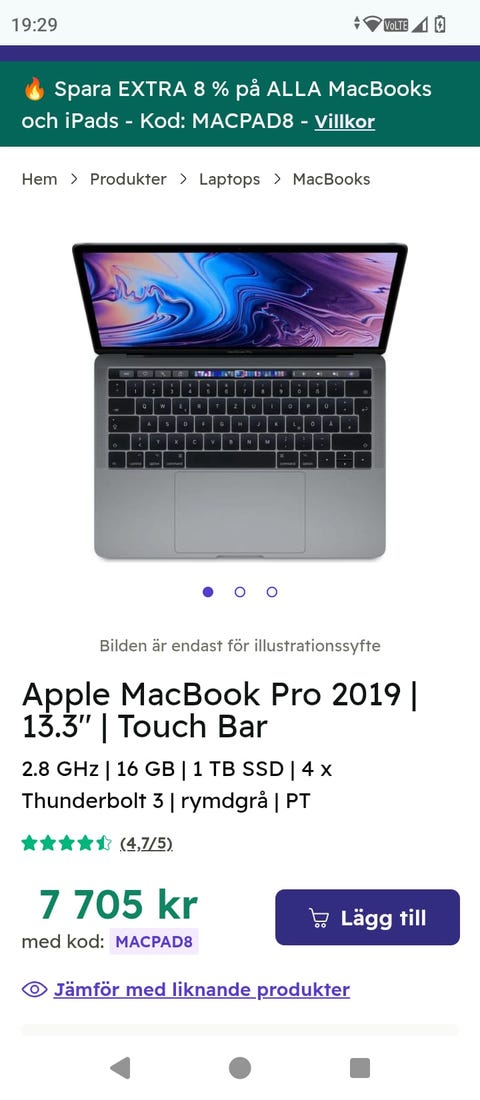
Task: Tap the MACPAD8 discount code chip
Action: 154,941
